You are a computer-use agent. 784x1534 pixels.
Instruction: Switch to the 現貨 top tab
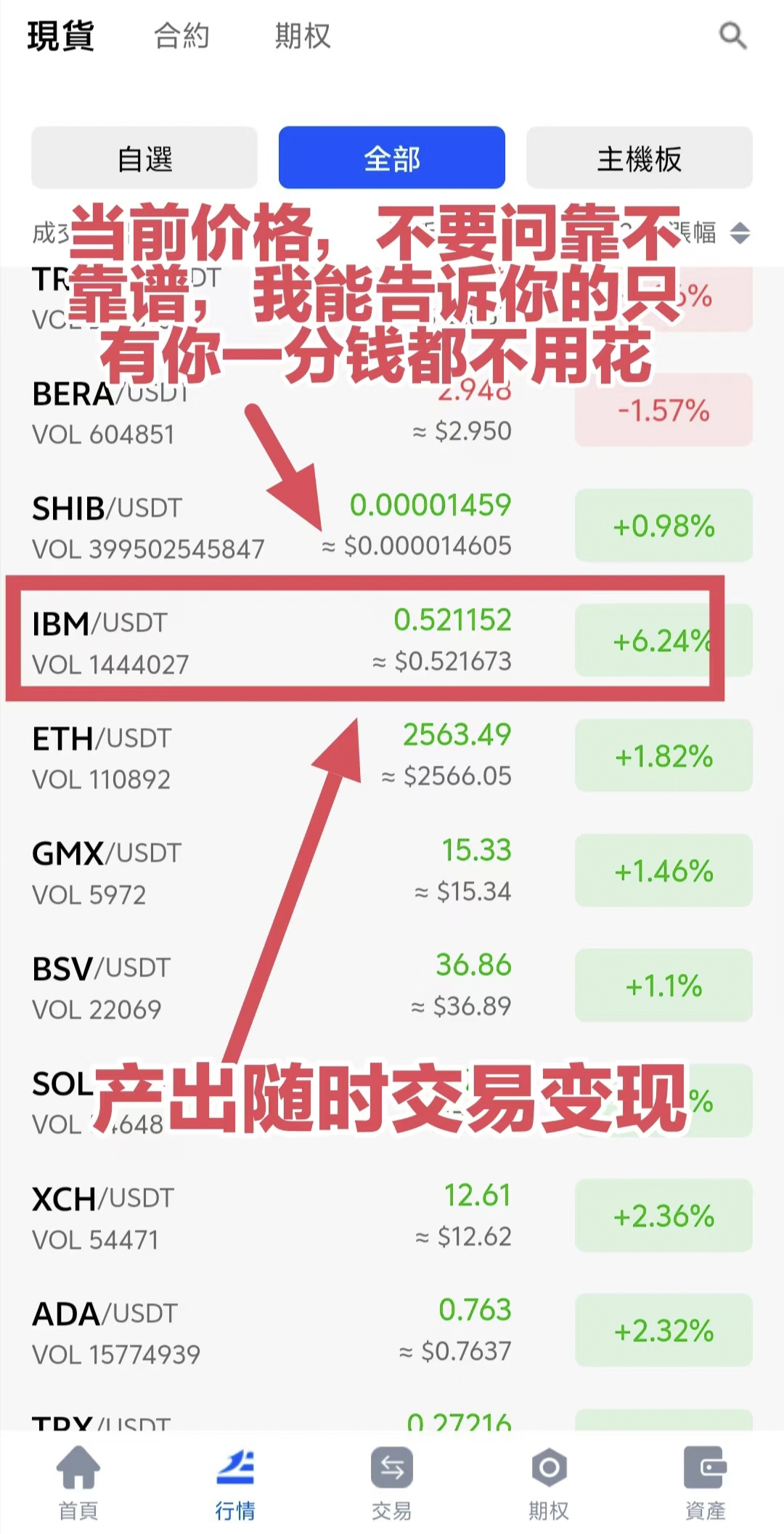coord(61,36)
